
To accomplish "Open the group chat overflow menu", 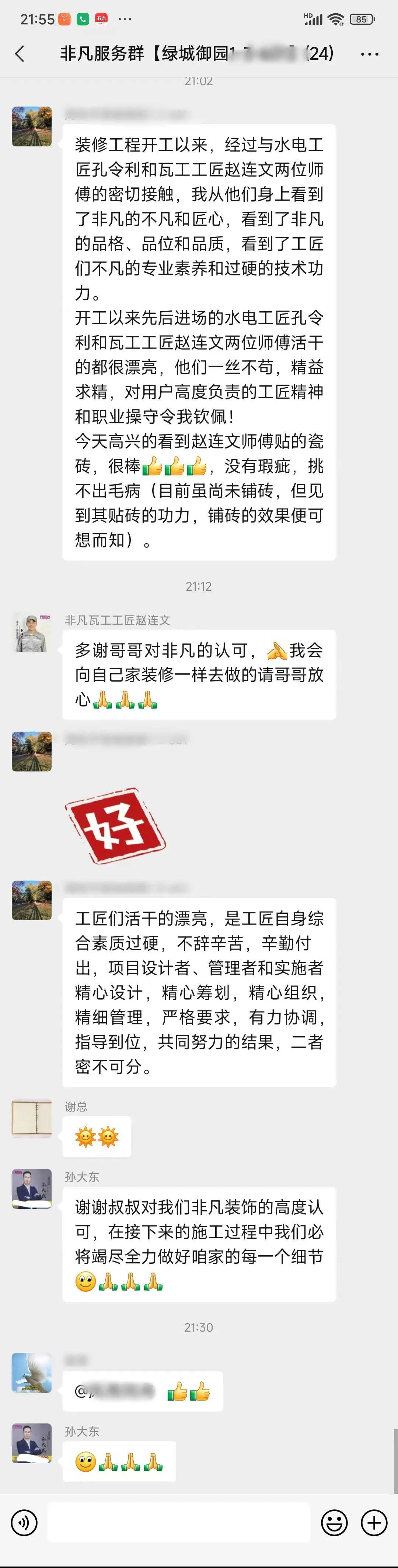I will 369,54.
